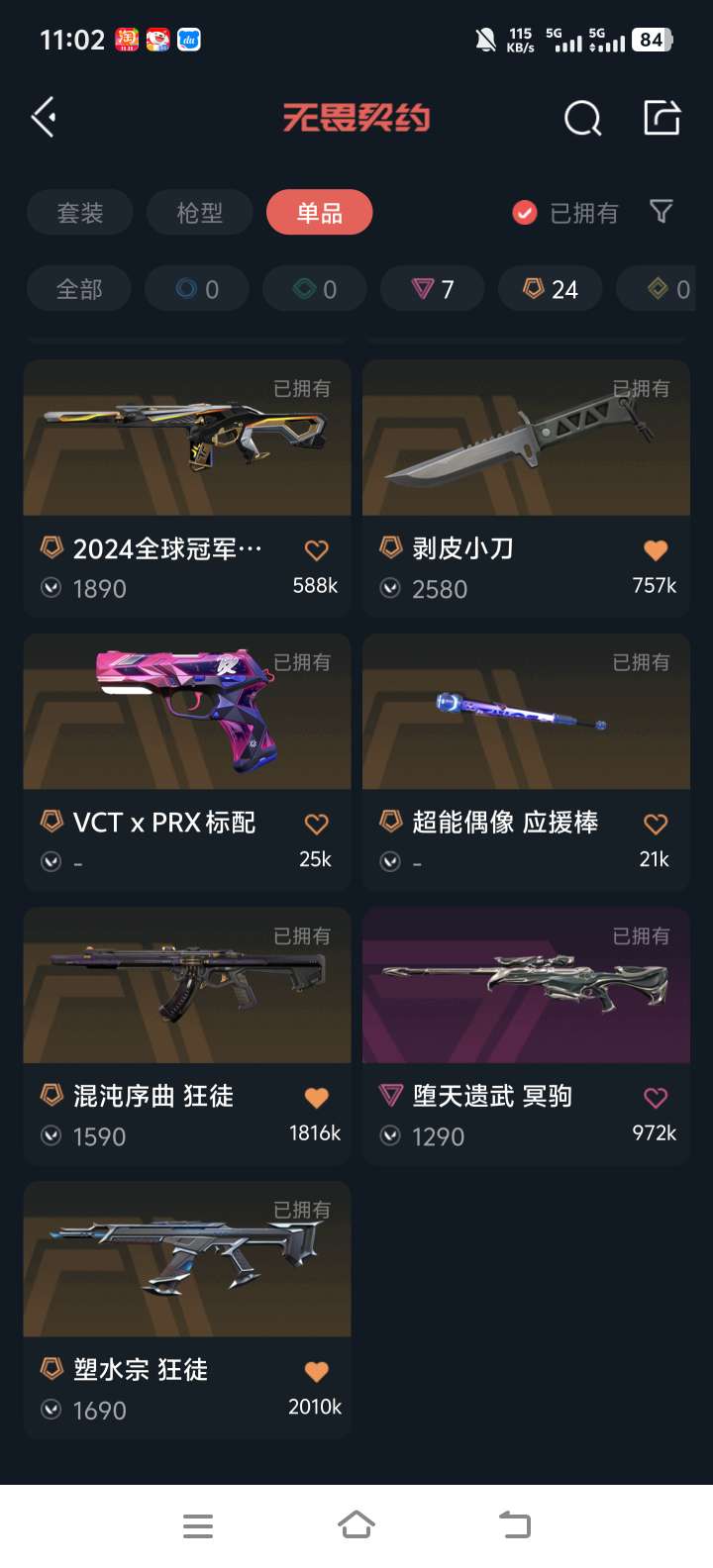Tap the system home button
713x1568 pixels.
point(356,1524)
